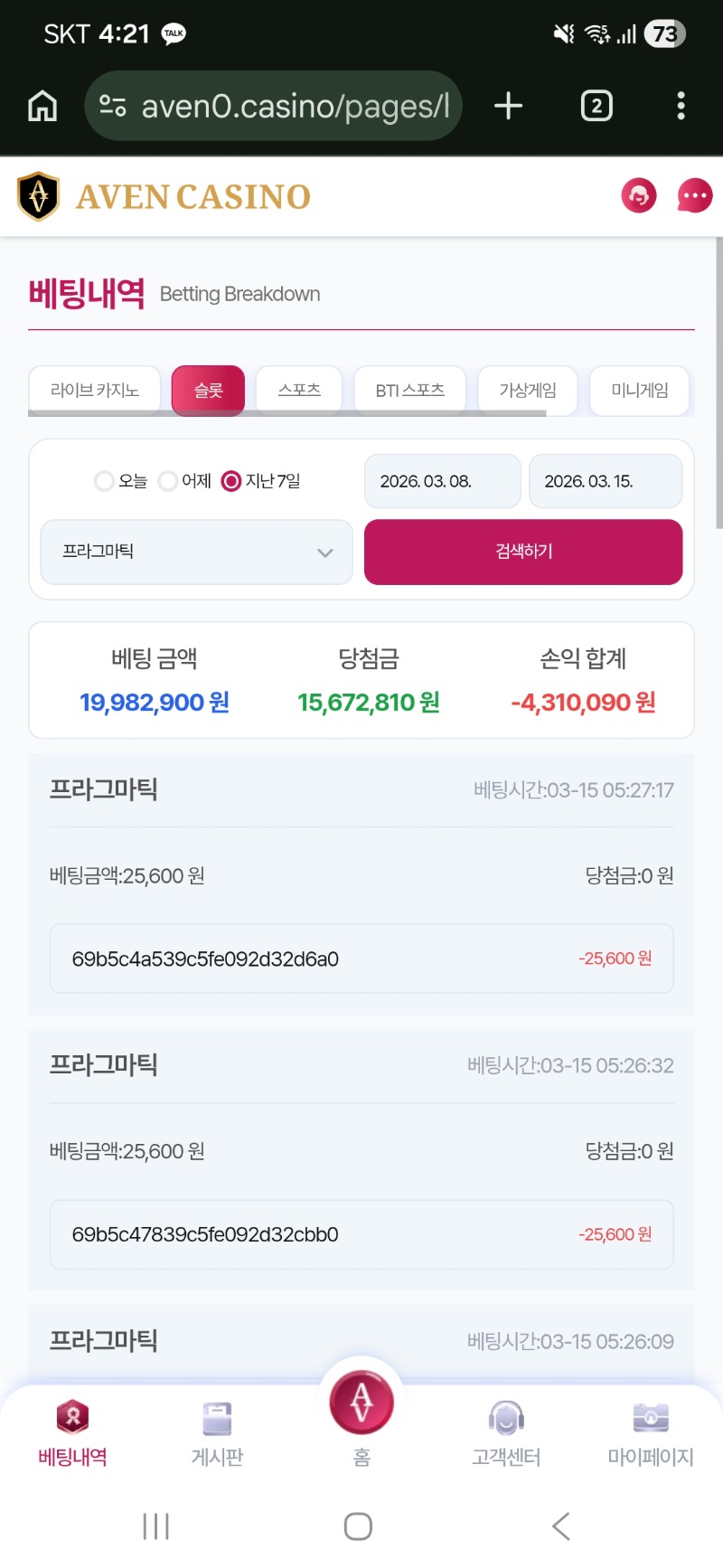Image resolution: width=723 pixels, height=1568 pixels.
Task: Open the customer support headset icon
Action: (x=638, y=195)
